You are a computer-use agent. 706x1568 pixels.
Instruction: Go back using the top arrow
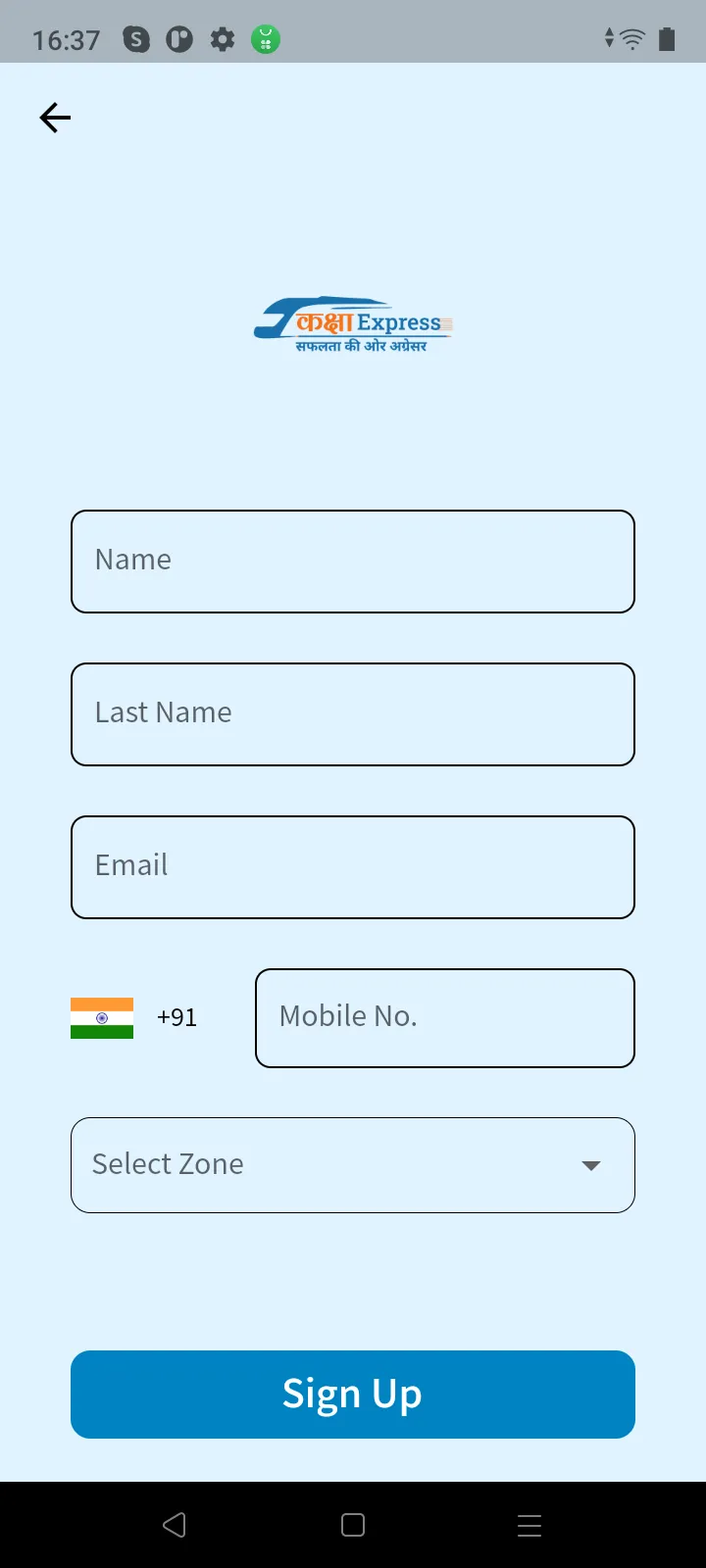[x=55, y=118]
